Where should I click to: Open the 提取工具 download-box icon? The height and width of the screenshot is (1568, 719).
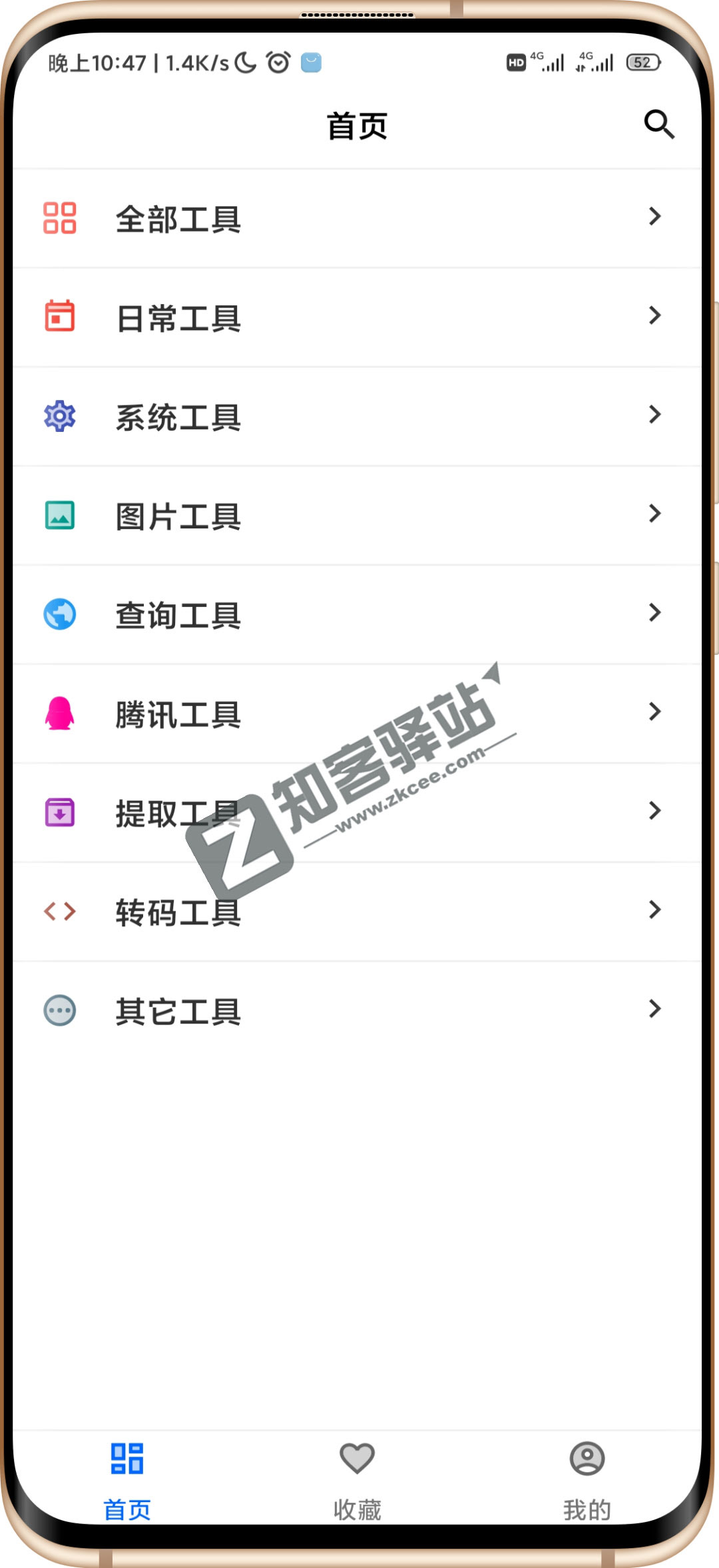coord(59,811)
